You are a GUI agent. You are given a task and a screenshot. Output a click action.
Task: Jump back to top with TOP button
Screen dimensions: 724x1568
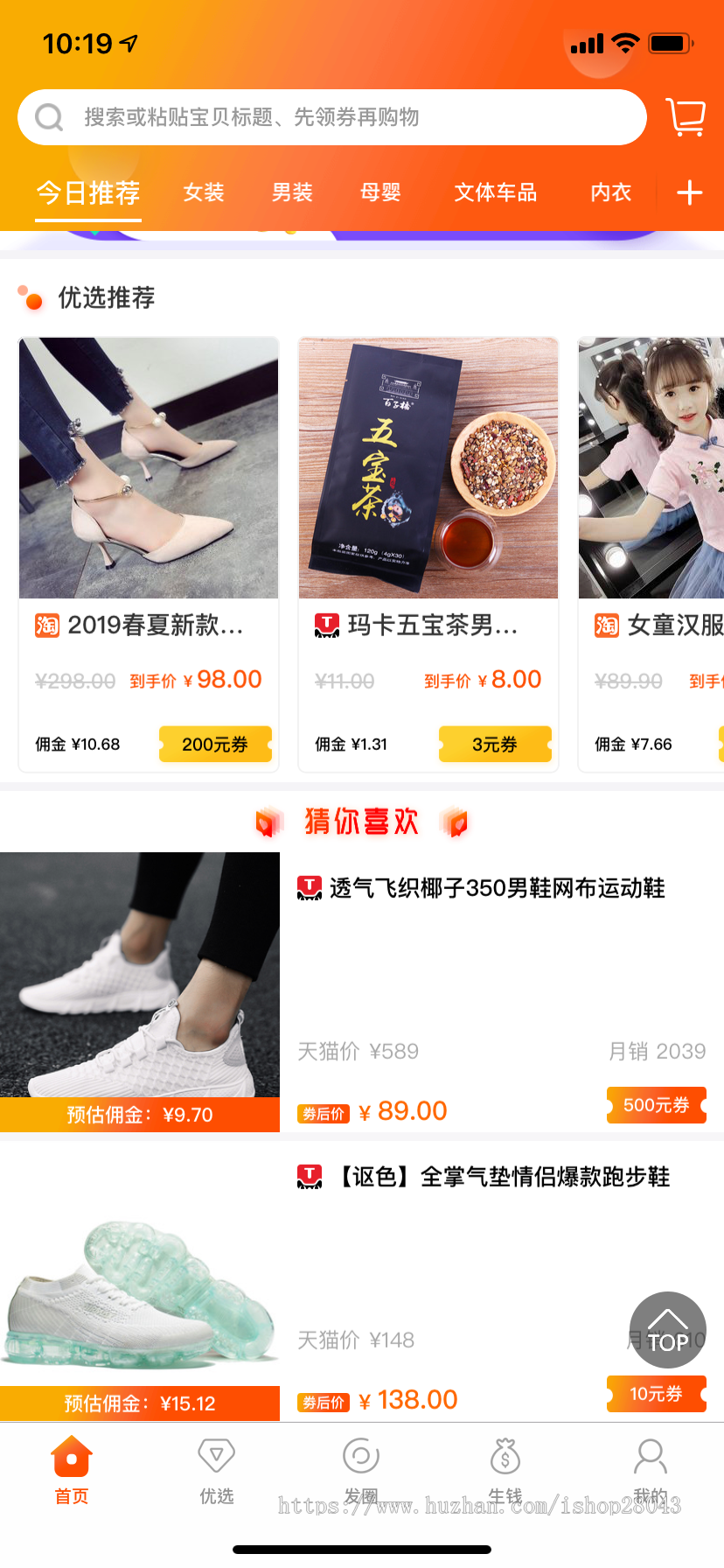point(668,1330)
